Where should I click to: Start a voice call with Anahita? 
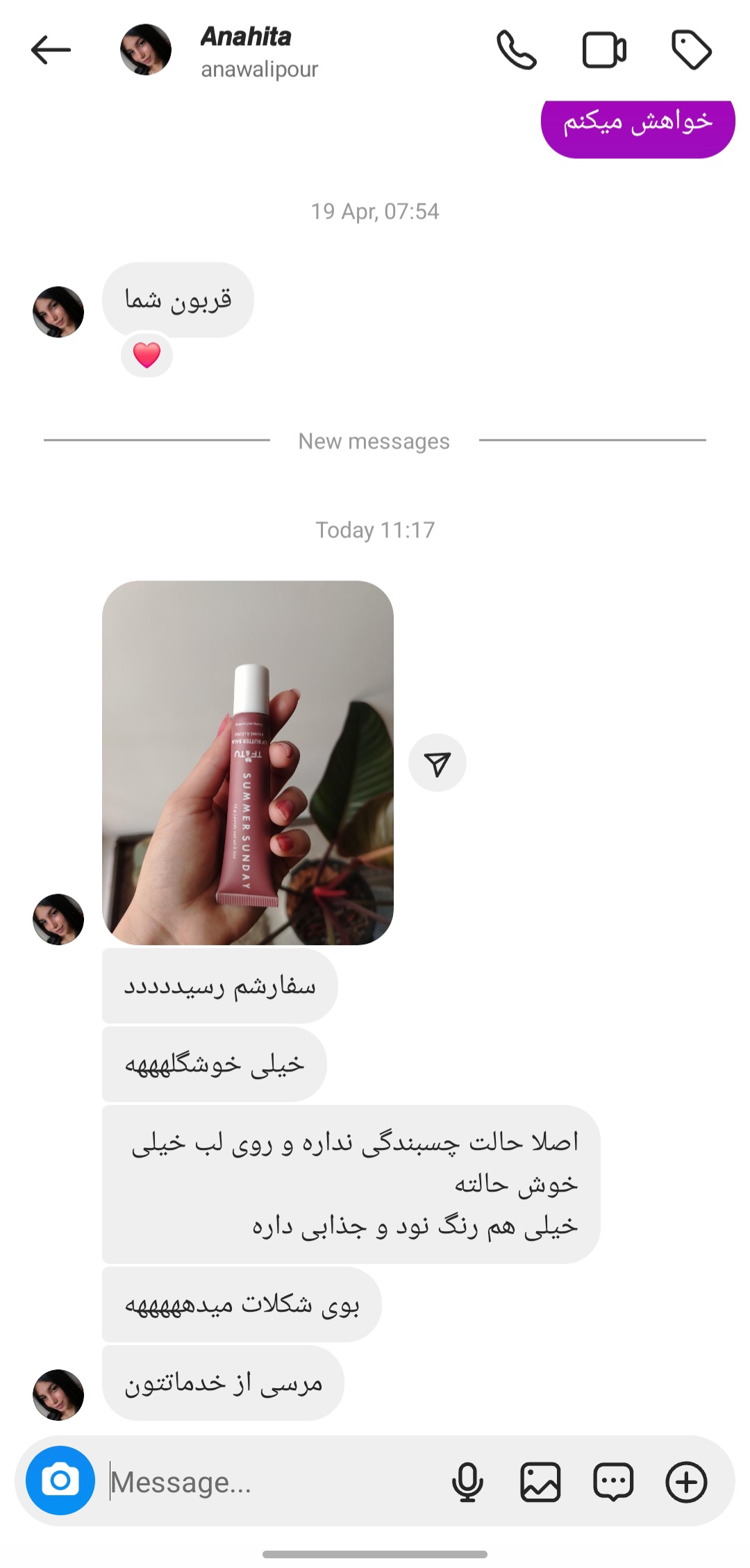tap(517, 50)
